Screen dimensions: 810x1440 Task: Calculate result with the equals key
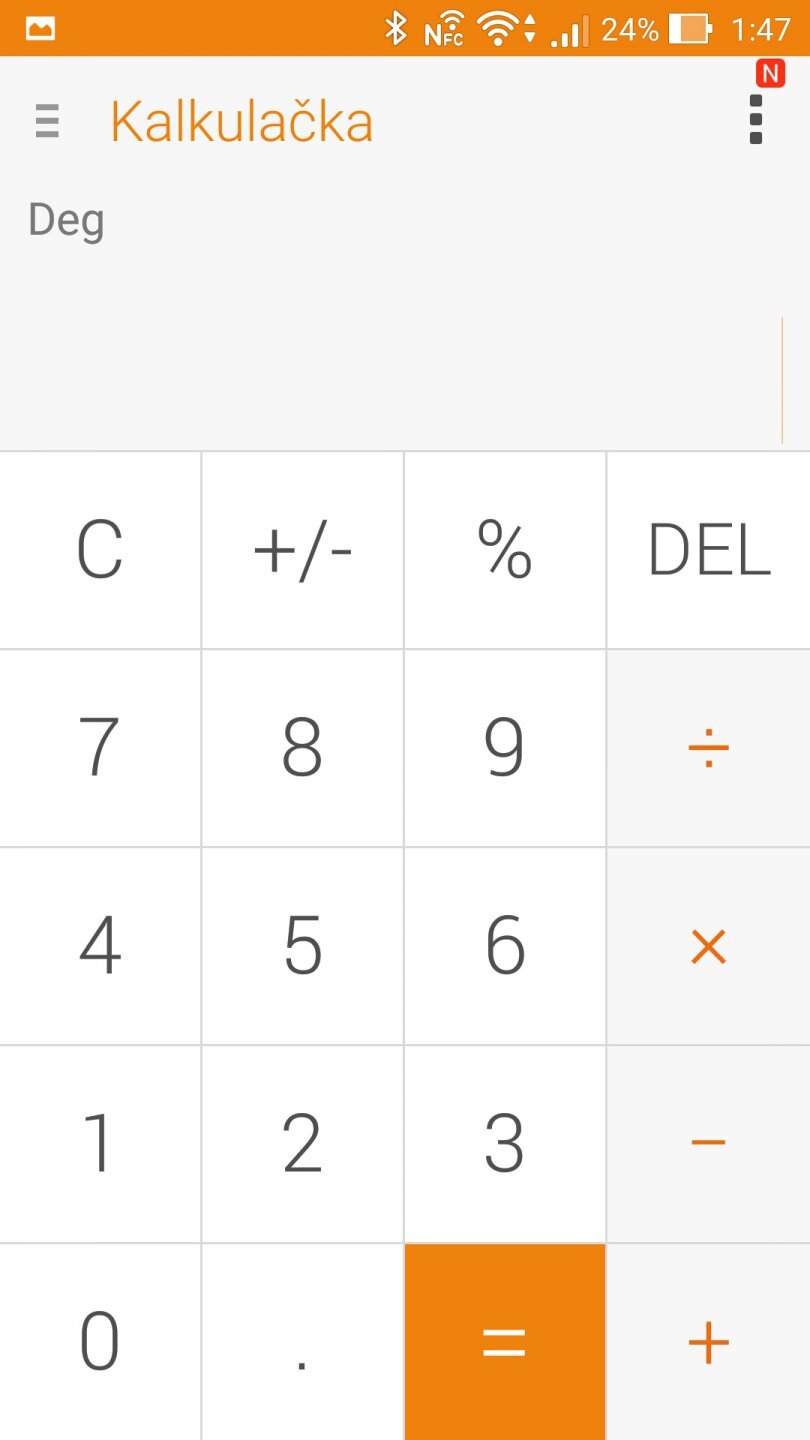[504, 1341]
